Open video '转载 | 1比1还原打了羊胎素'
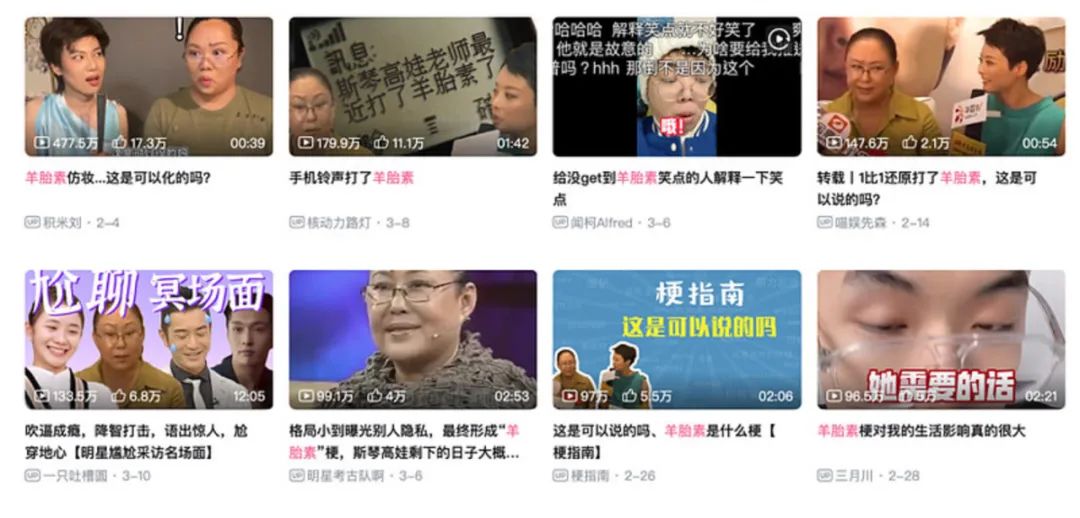 tap(940, 86)
